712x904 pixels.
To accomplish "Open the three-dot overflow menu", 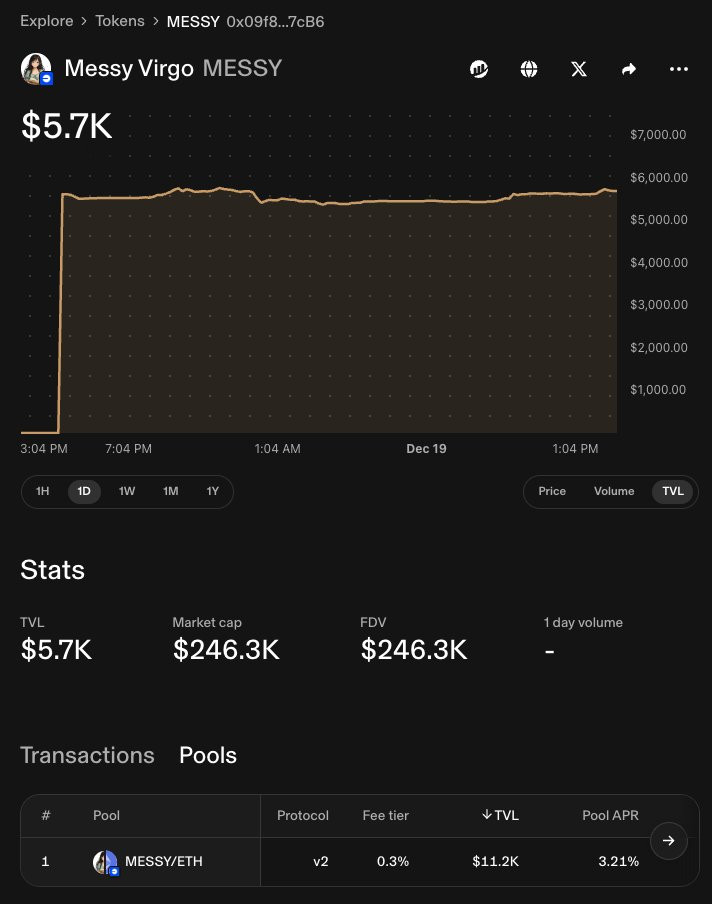I will pyautogui.click(x=679, y=69).
